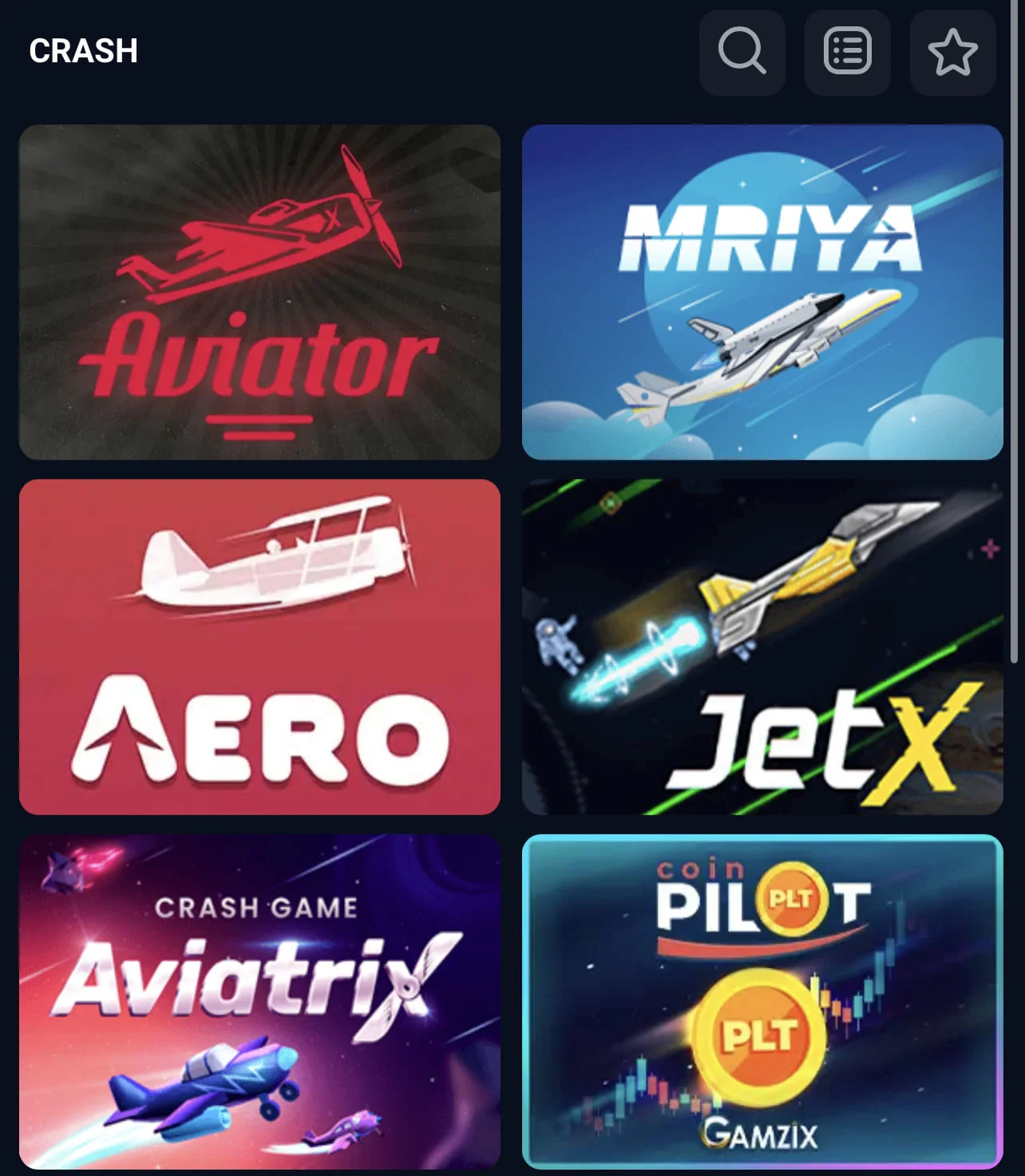Show favorites with the star icon
The width and height of the screenshot is (1025, 1176).
pos(952,53)
